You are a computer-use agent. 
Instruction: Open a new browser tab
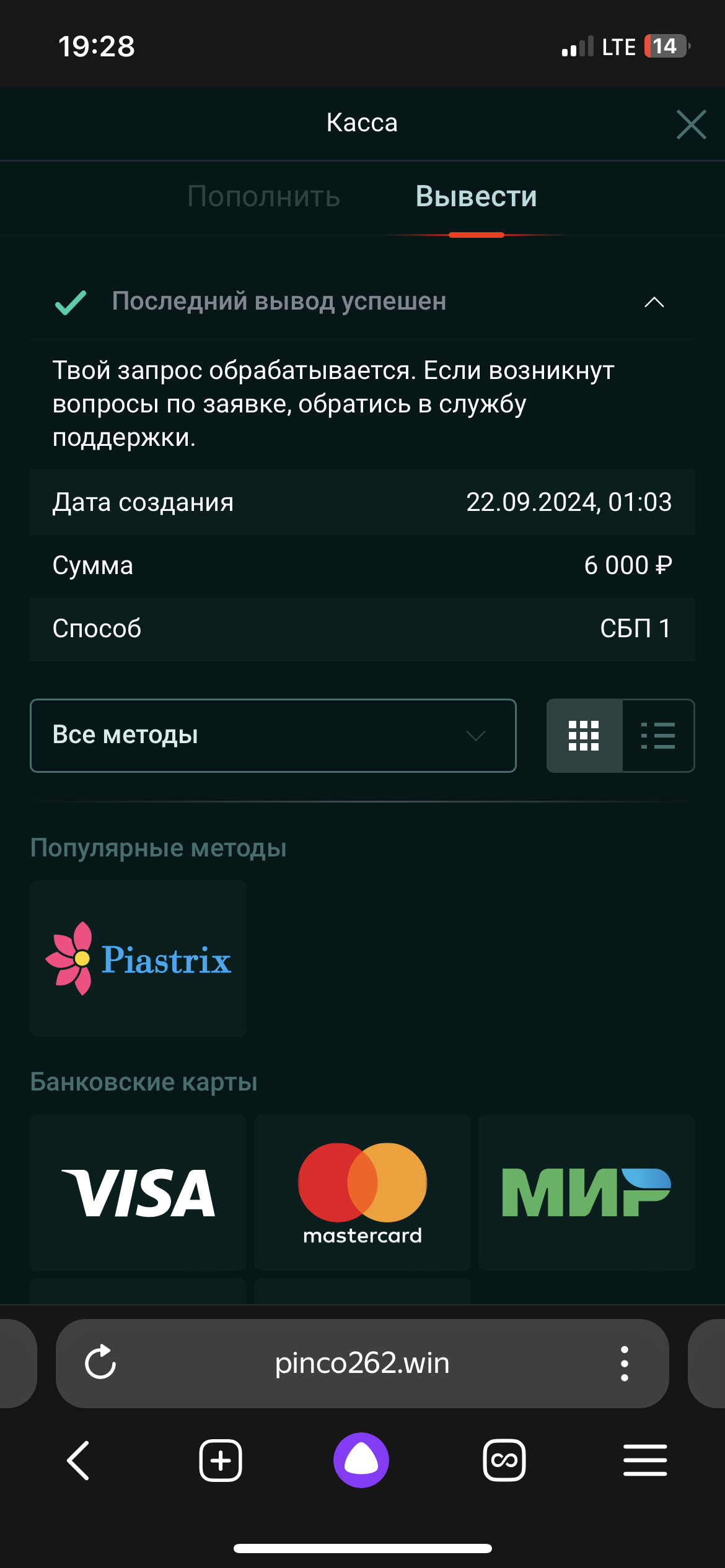point(221,1460)
